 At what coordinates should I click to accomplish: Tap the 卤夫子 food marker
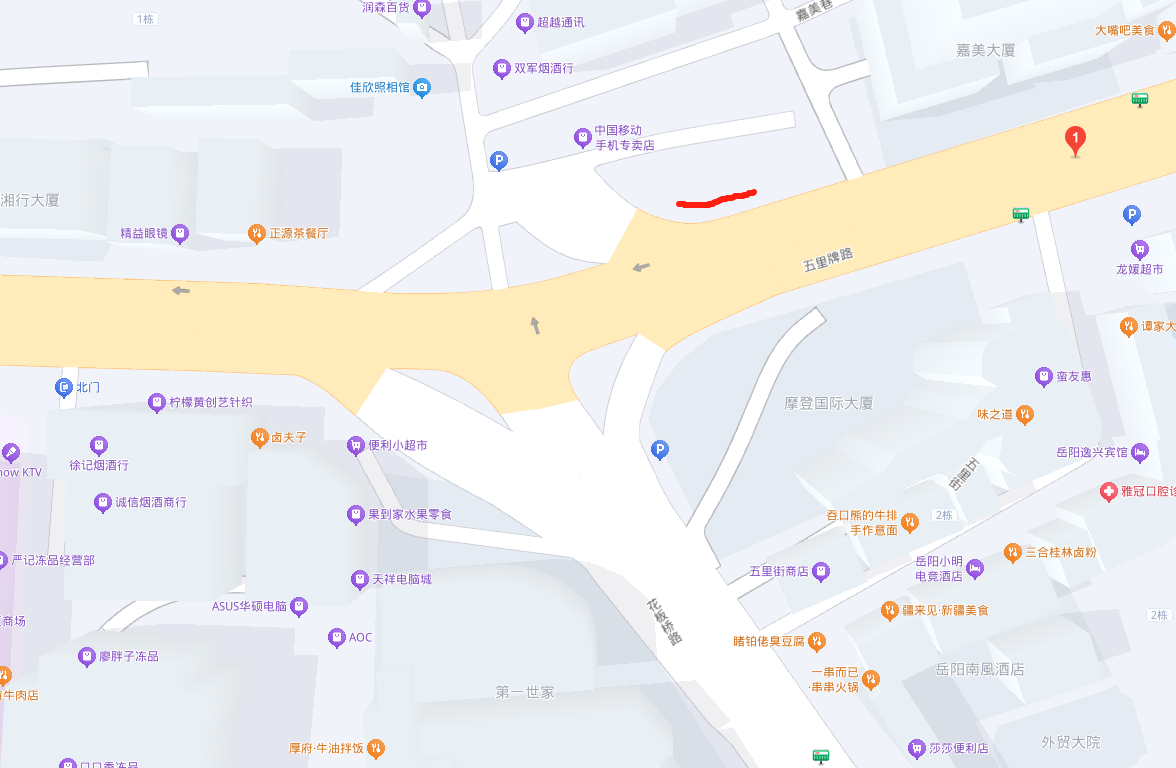point(259,437)
